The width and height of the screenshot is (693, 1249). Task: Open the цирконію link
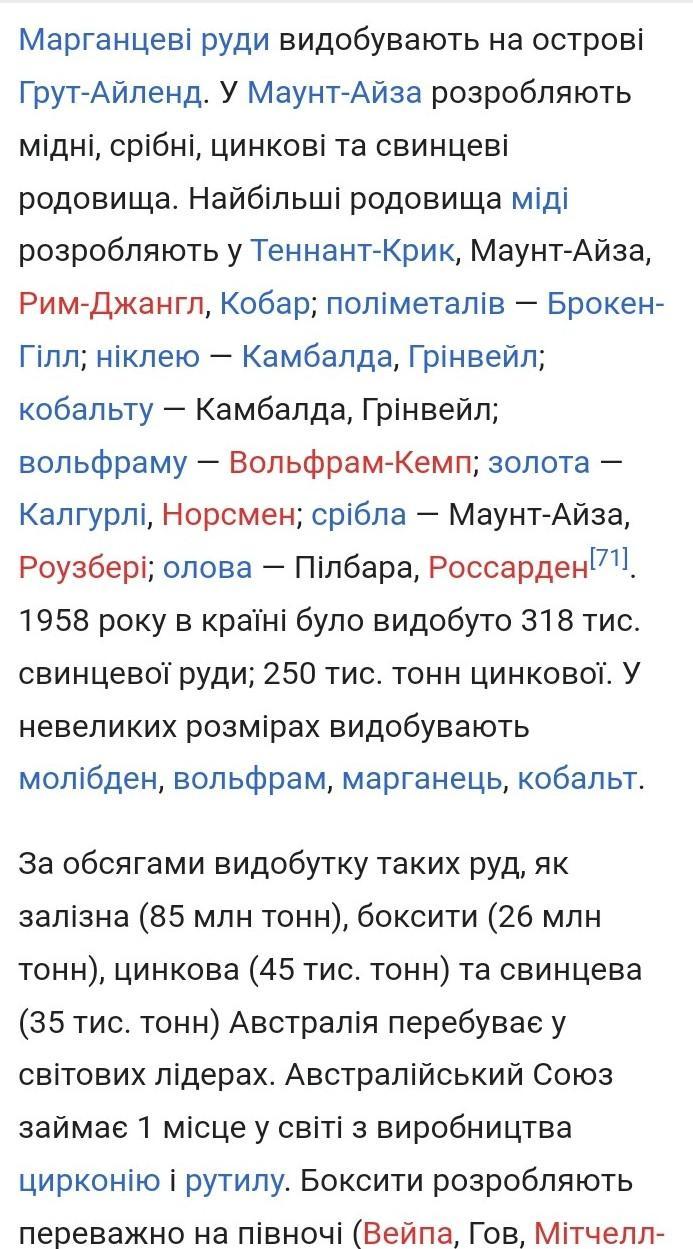[89, 1180]
